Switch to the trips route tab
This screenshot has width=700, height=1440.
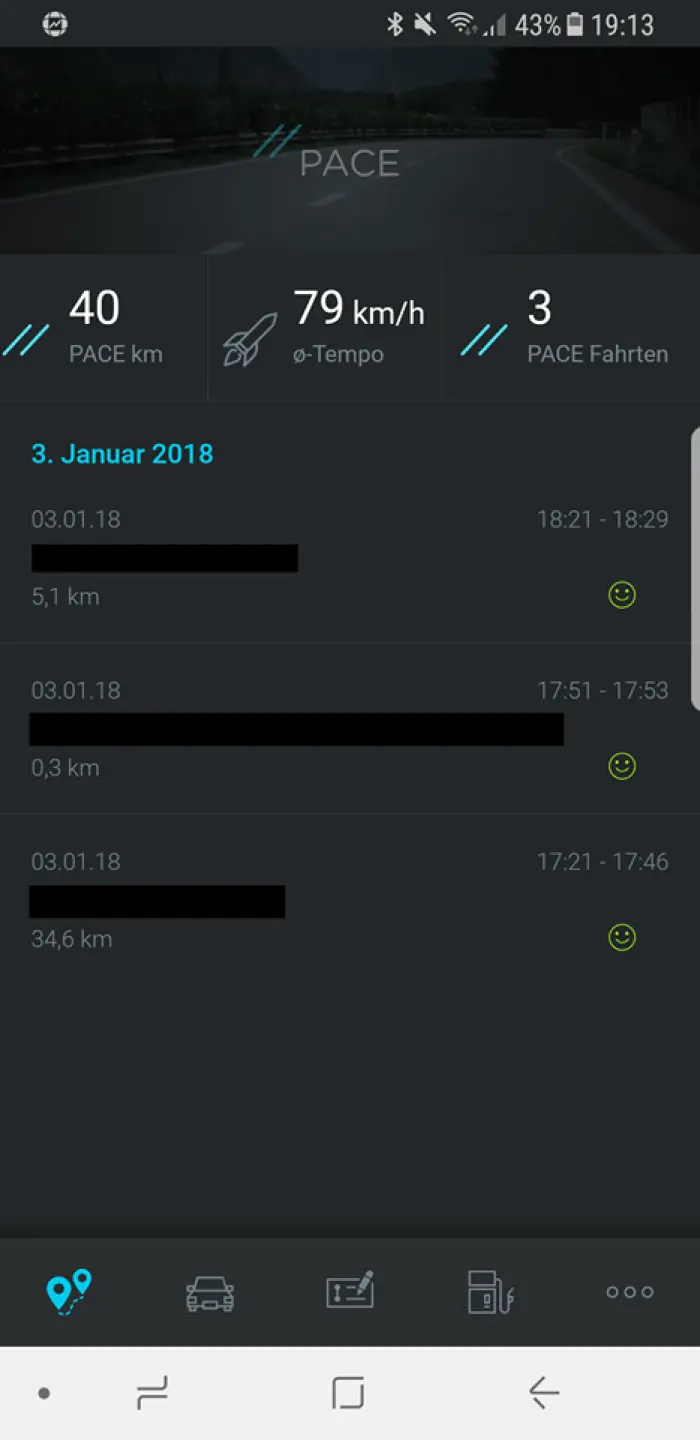point(69,1291)
